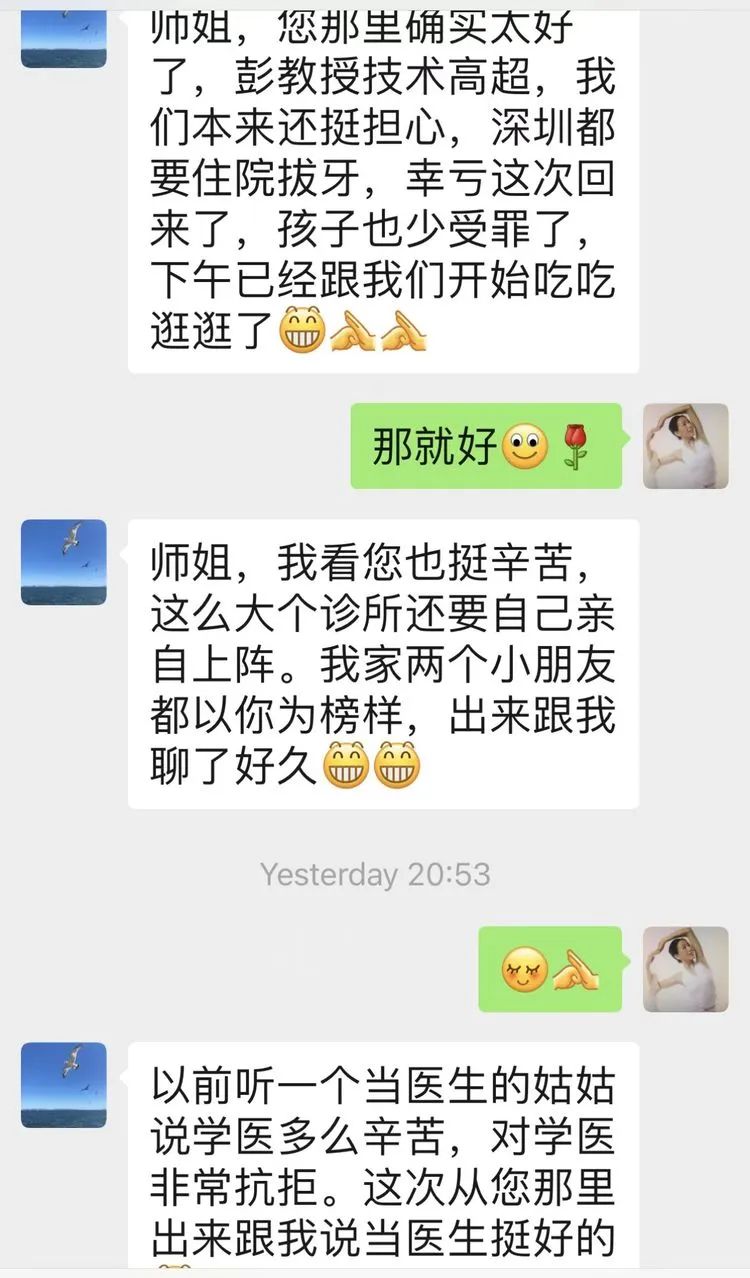Tap the seagull avatar beside 师姐，我看您也挺辛苦 message
Viewport: 750px width, 1278px height.
click(64, 562)
